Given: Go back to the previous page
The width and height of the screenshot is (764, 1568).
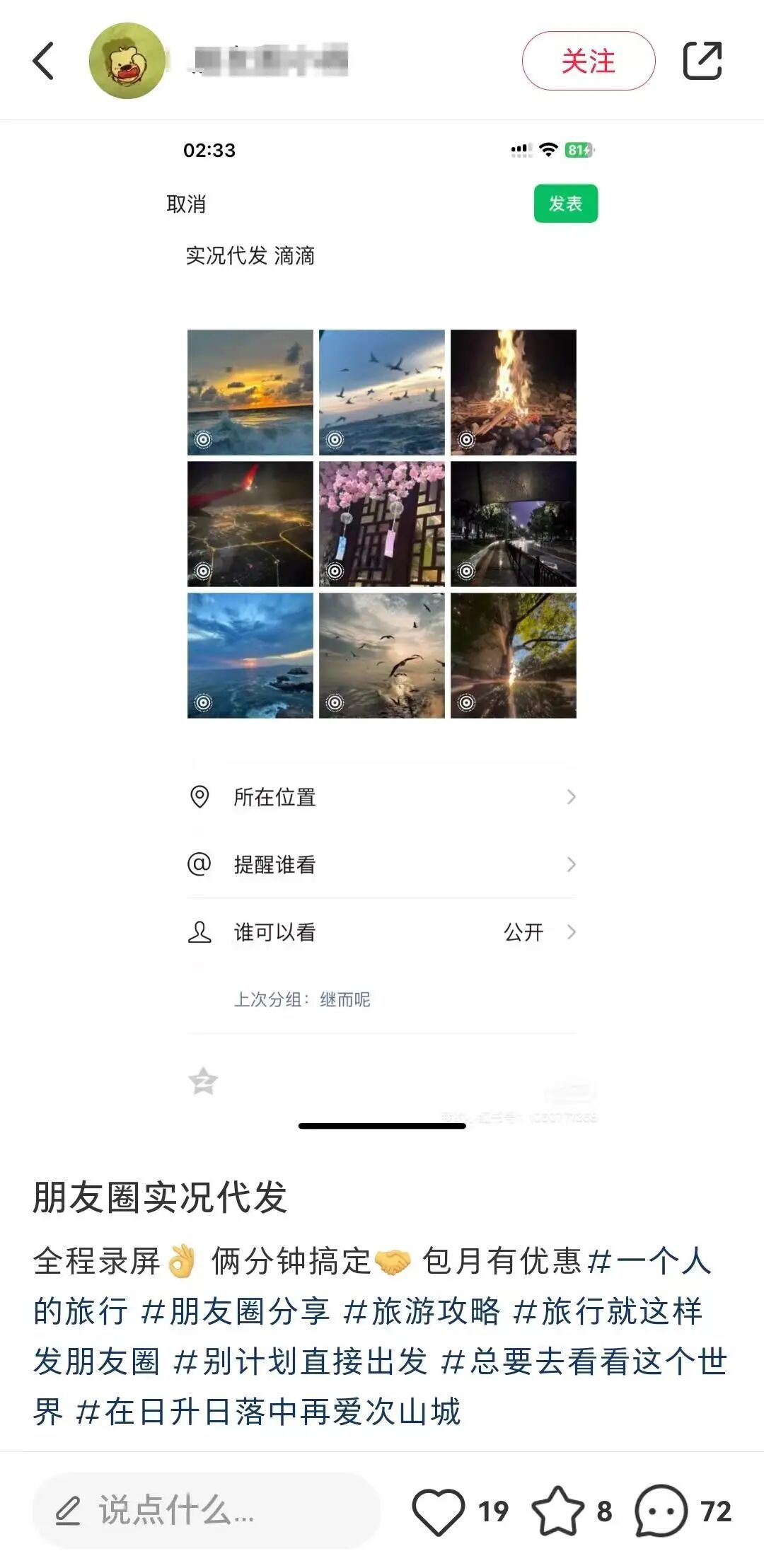Looking at the screenshot, I should (44, 61).
